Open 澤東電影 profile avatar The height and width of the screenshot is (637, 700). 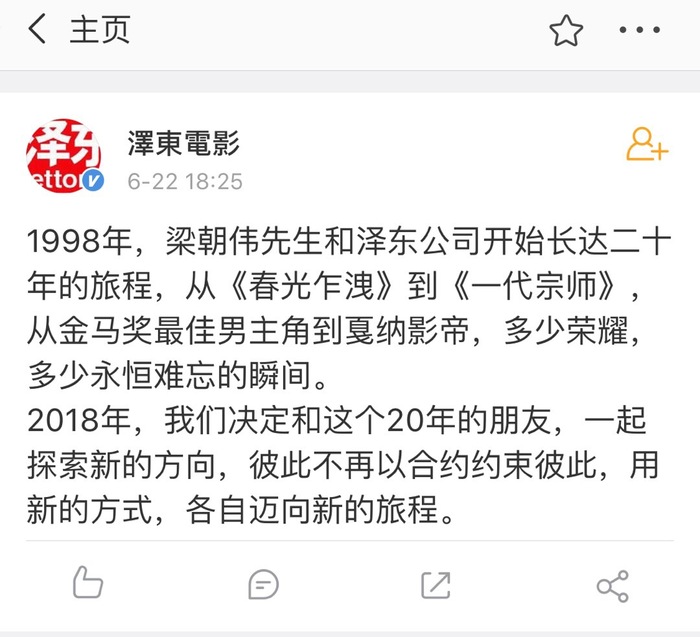64,158
